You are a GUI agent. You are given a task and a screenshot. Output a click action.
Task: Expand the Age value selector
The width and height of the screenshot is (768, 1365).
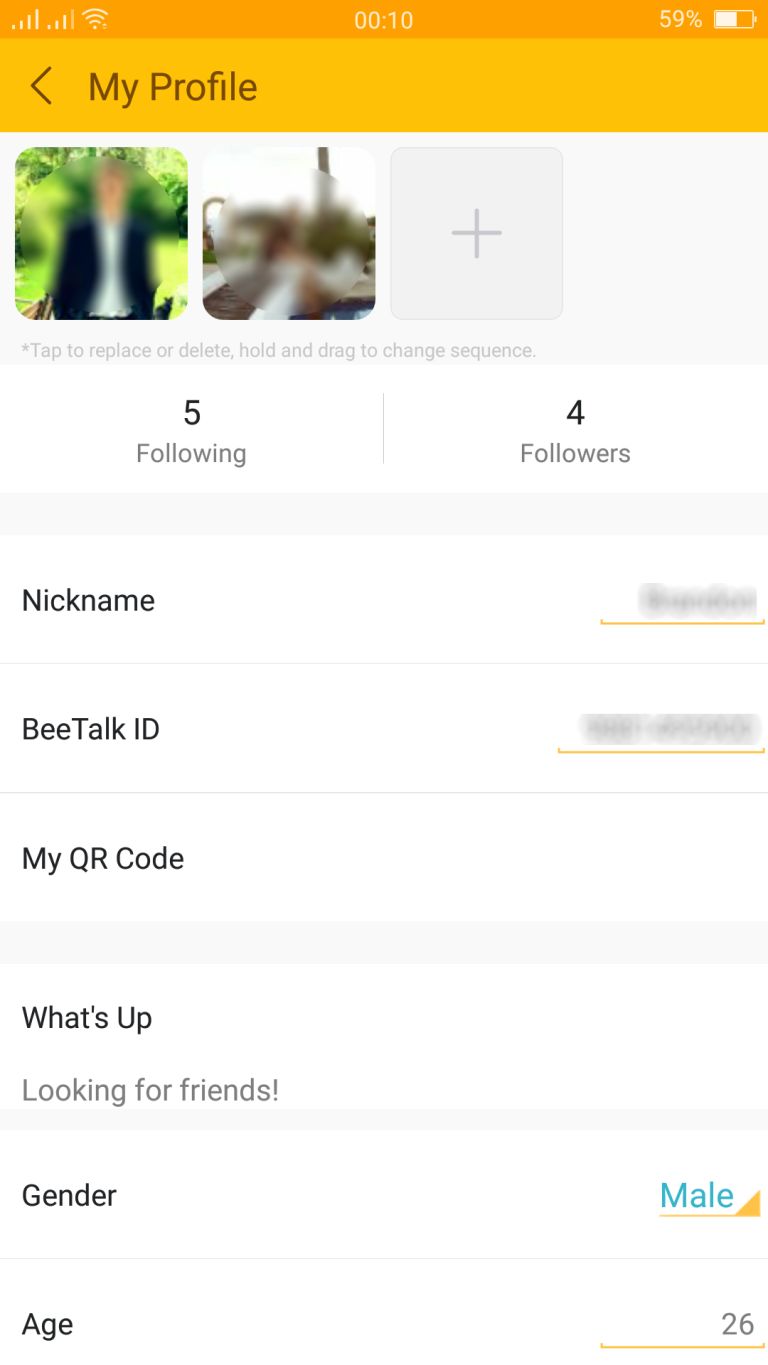[x=737, y=1323]
